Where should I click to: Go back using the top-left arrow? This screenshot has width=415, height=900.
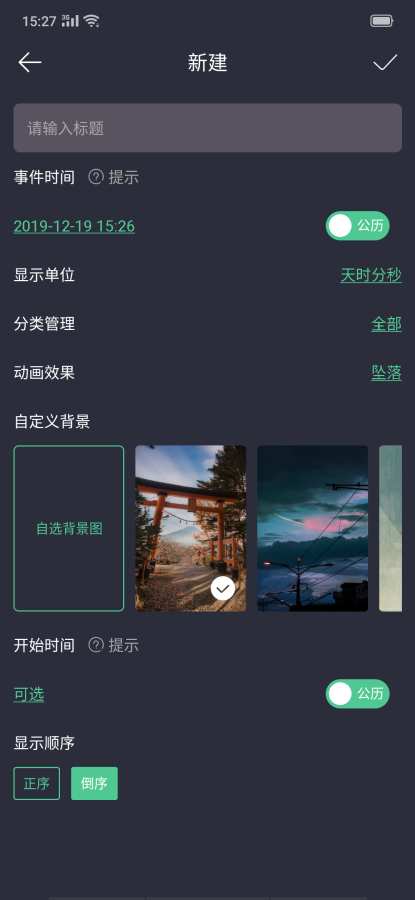(x=30, y=63)
